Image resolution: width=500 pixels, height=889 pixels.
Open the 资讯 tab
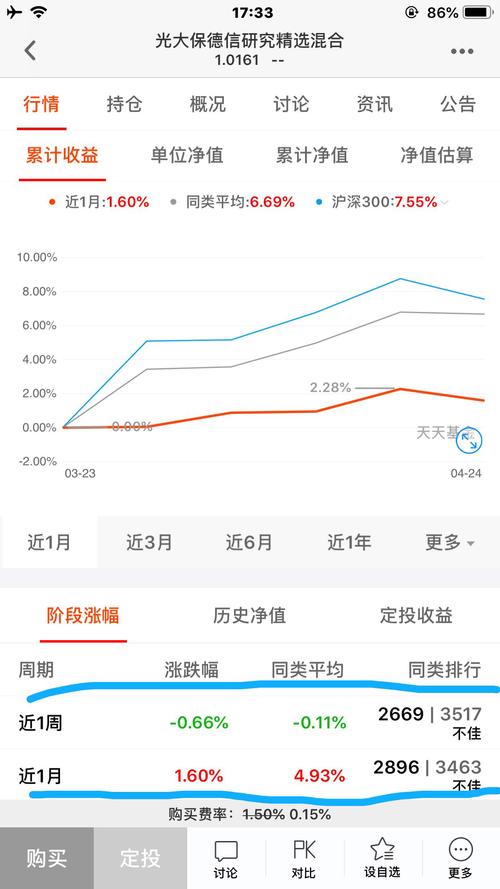[x=375, y=104]
